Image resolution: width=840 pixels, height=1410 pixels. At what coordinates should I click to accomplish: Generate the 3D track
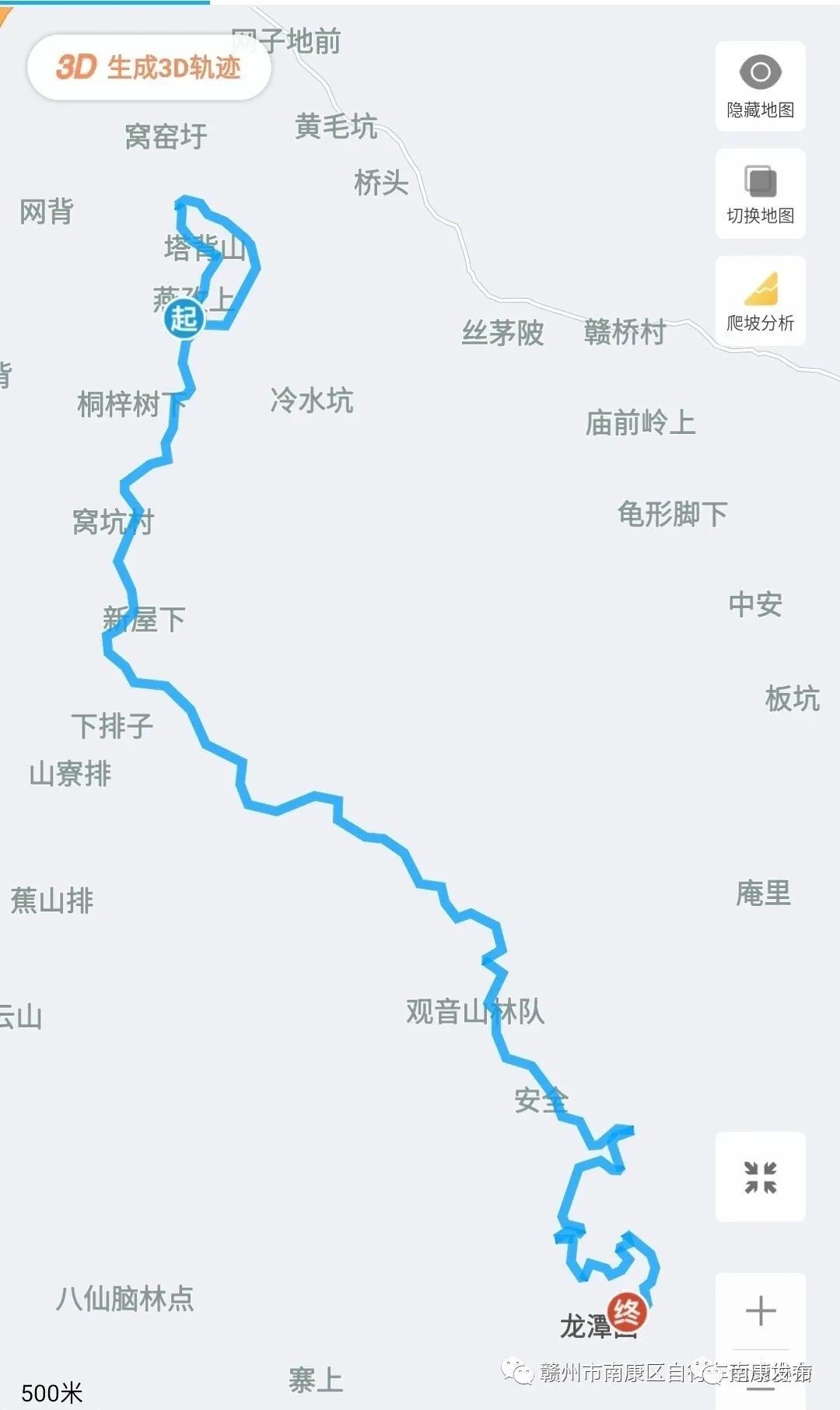tap(149, 68)
